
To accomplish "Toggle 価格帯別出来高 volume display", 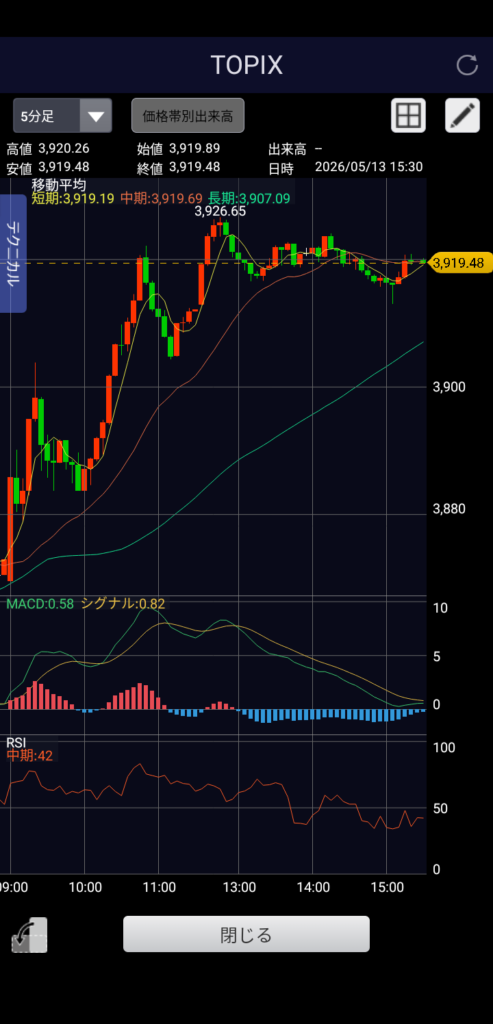I will pos(188,116).
